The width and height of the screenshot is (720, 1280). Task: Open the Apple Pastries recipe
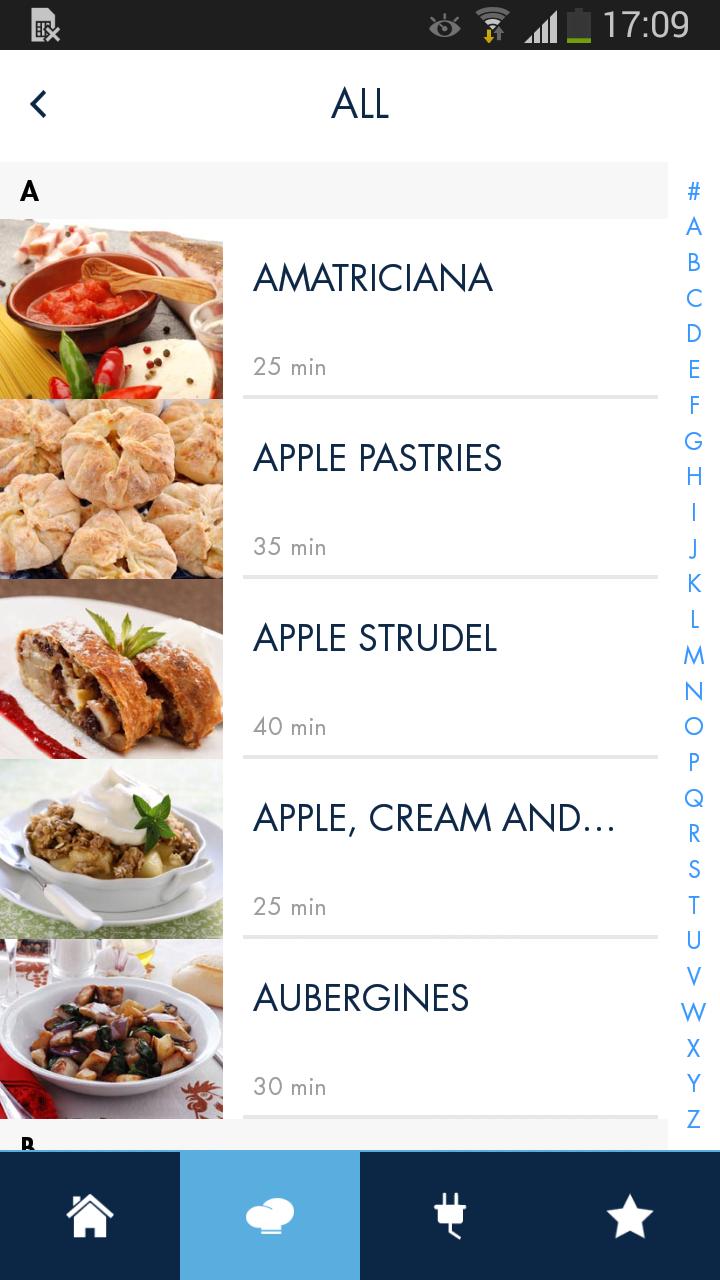pyautogui.click(x=378, y=458)
